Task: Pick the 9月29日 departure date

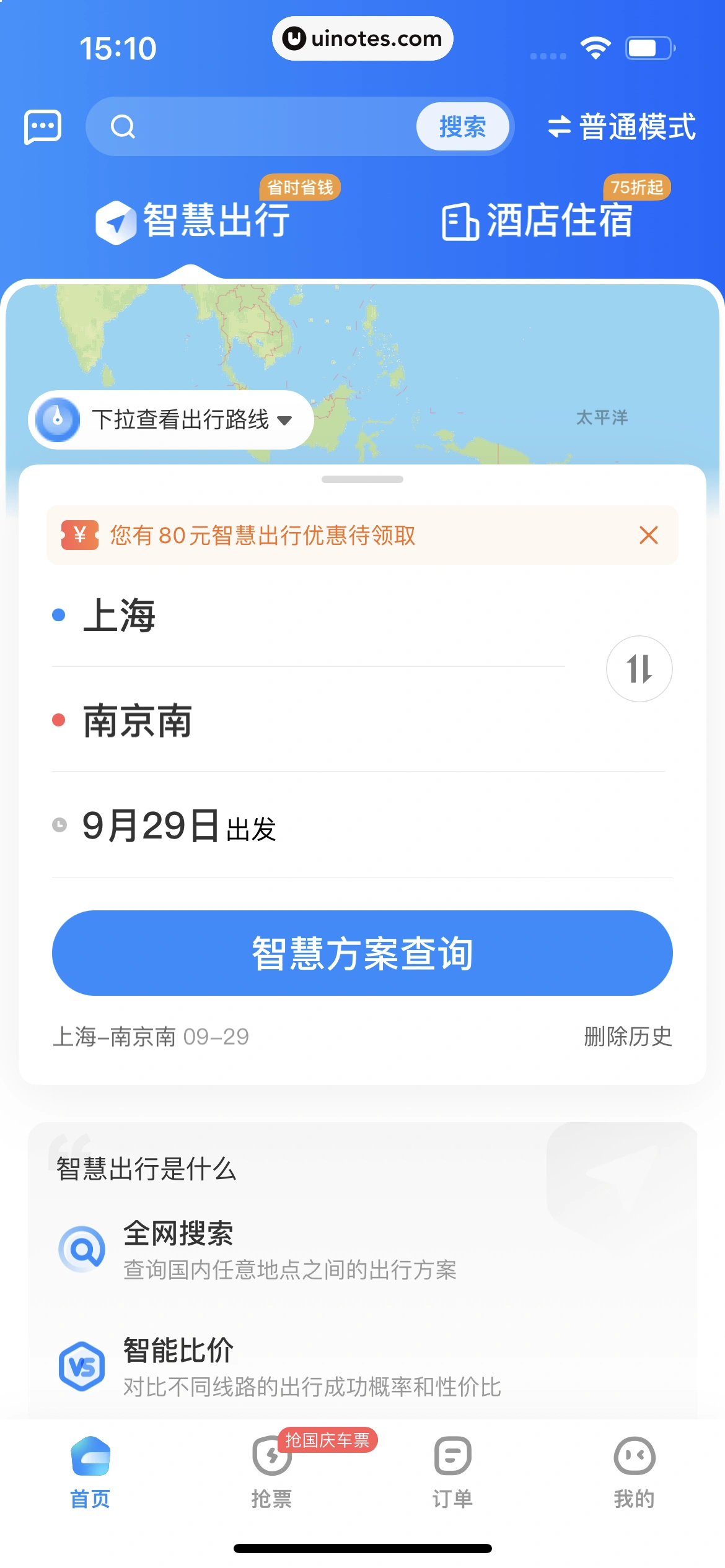Action: pos(179,826)
